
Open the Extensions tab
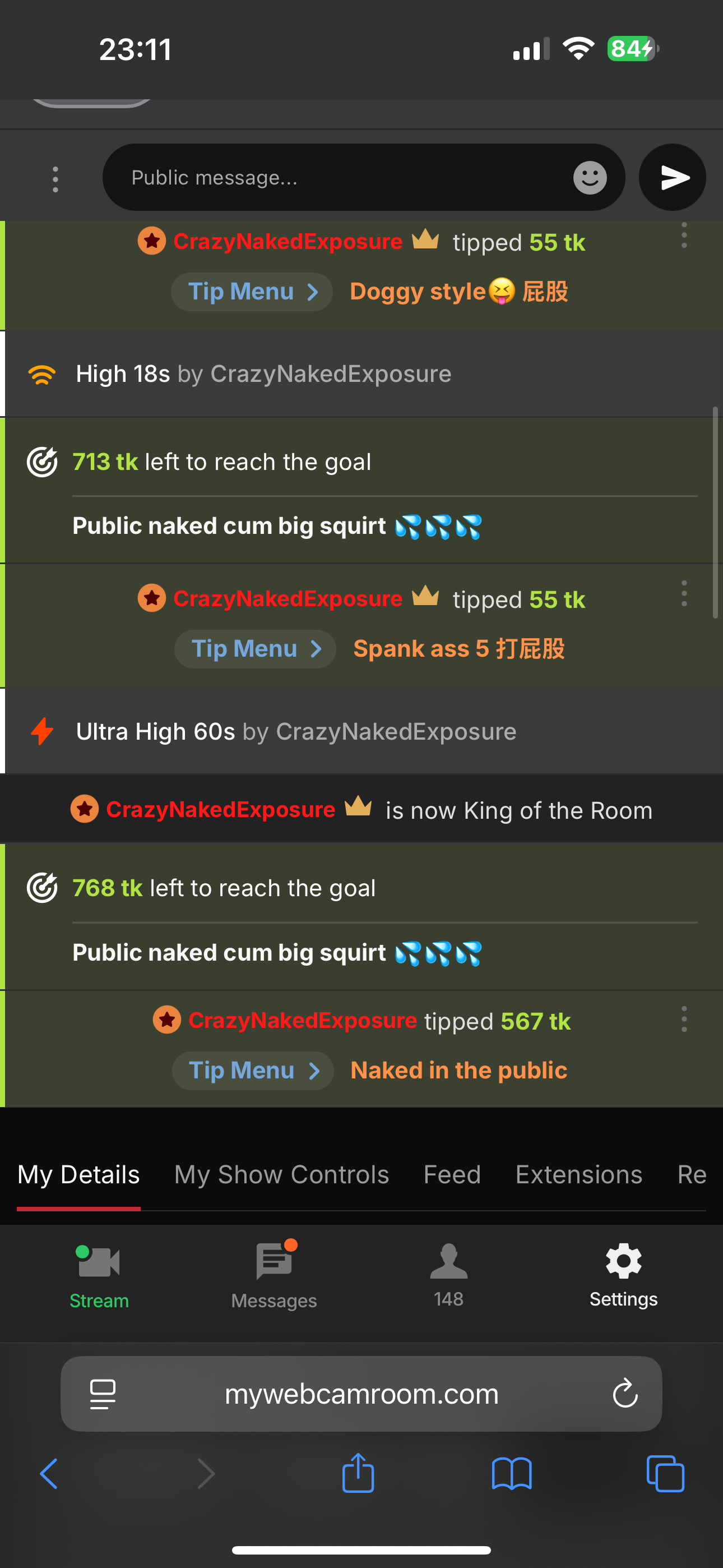578,1175
